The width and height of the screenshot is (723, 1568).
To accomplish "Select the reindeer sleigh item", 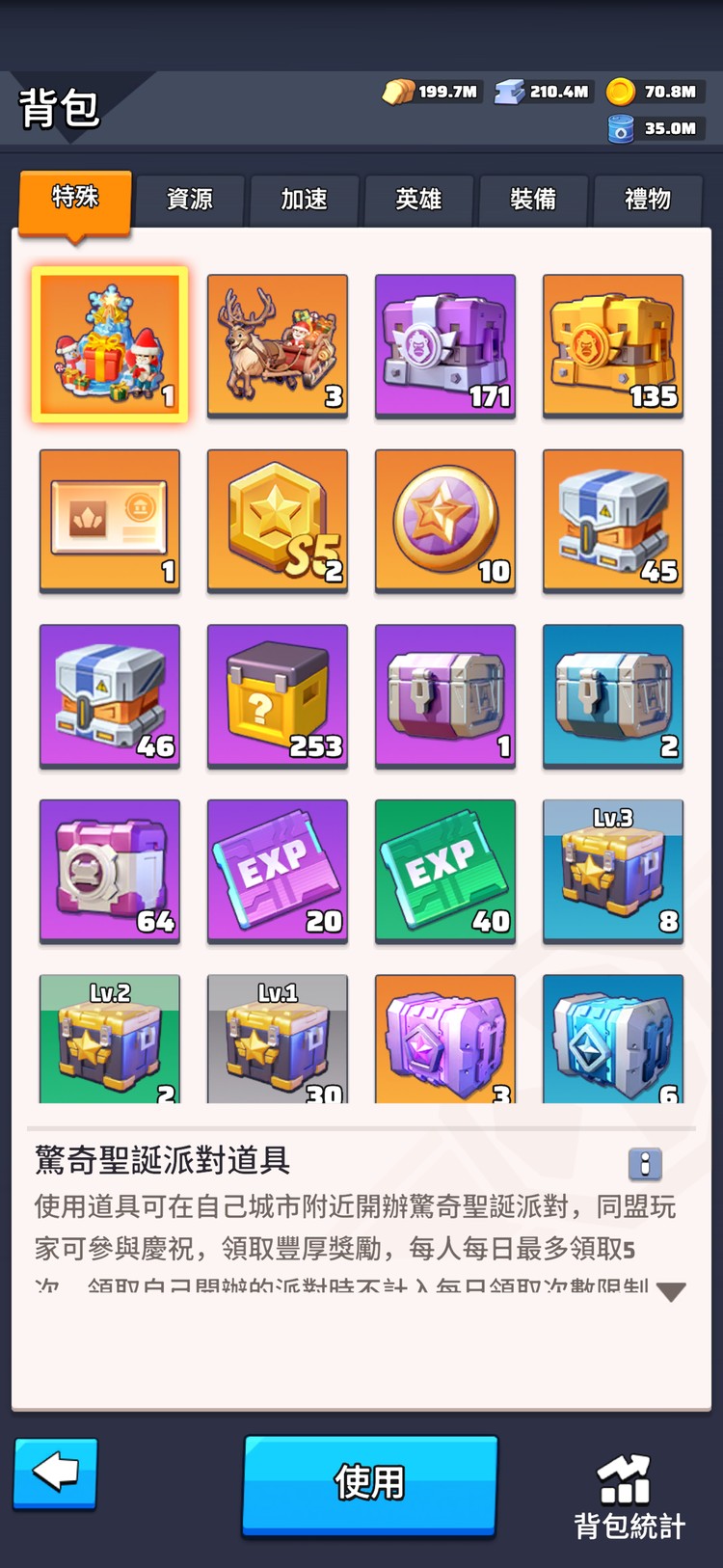I will pos(278,345).
